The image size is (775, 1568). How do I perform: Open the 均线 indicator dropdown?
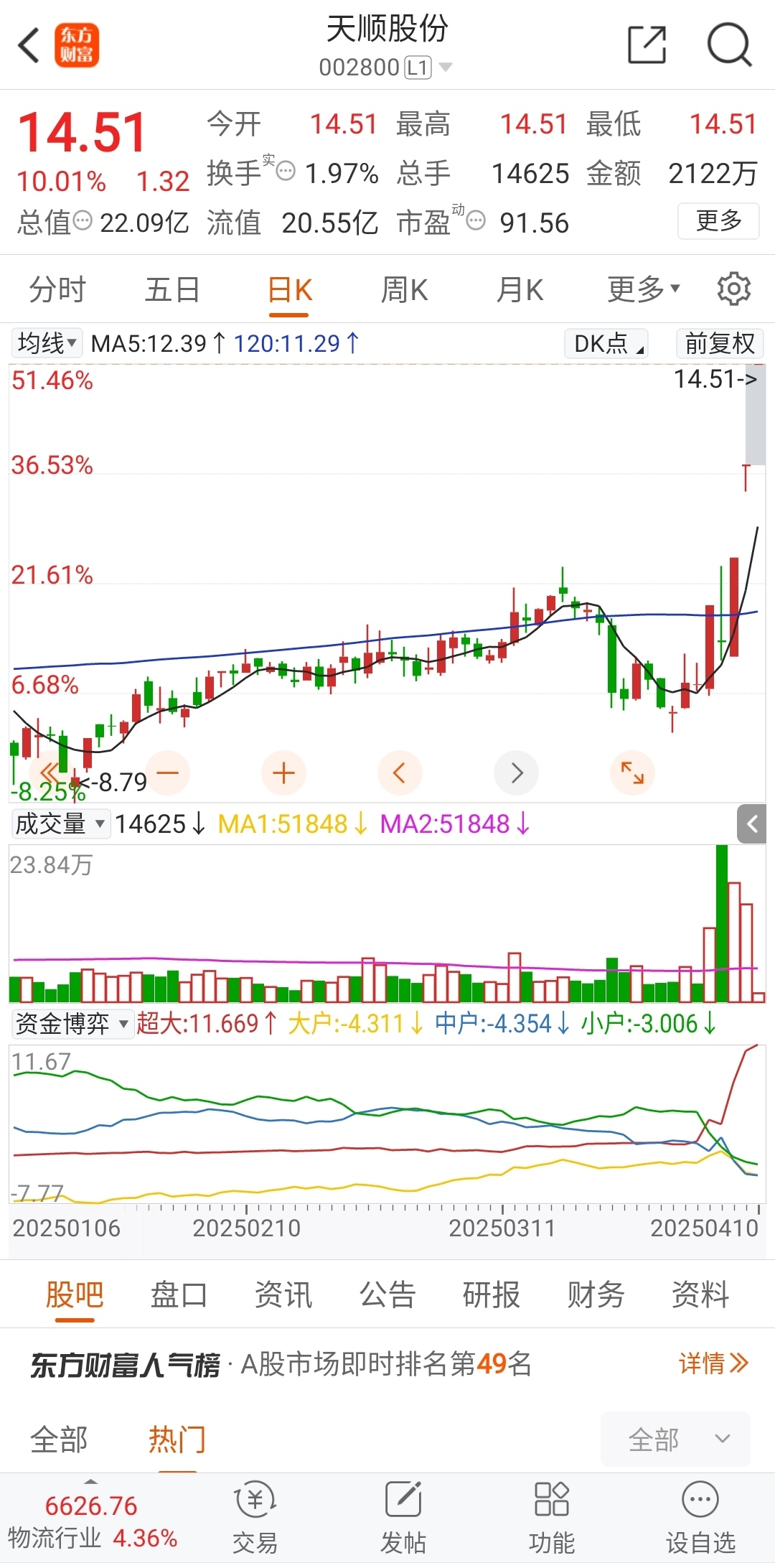click(x=47, y=343)
